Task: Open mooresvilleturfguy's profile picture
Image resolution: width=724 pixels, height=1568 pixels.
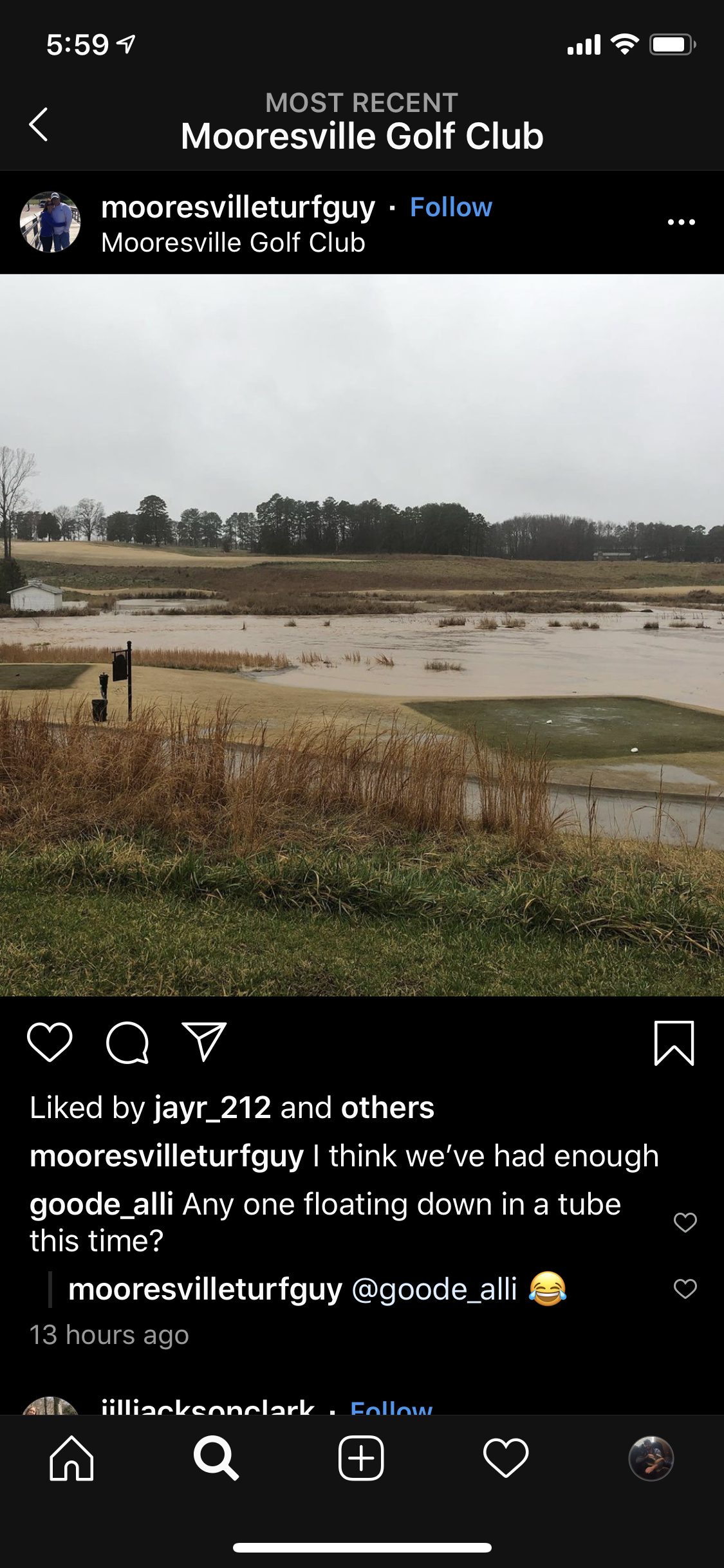Action: coord(50,222)
